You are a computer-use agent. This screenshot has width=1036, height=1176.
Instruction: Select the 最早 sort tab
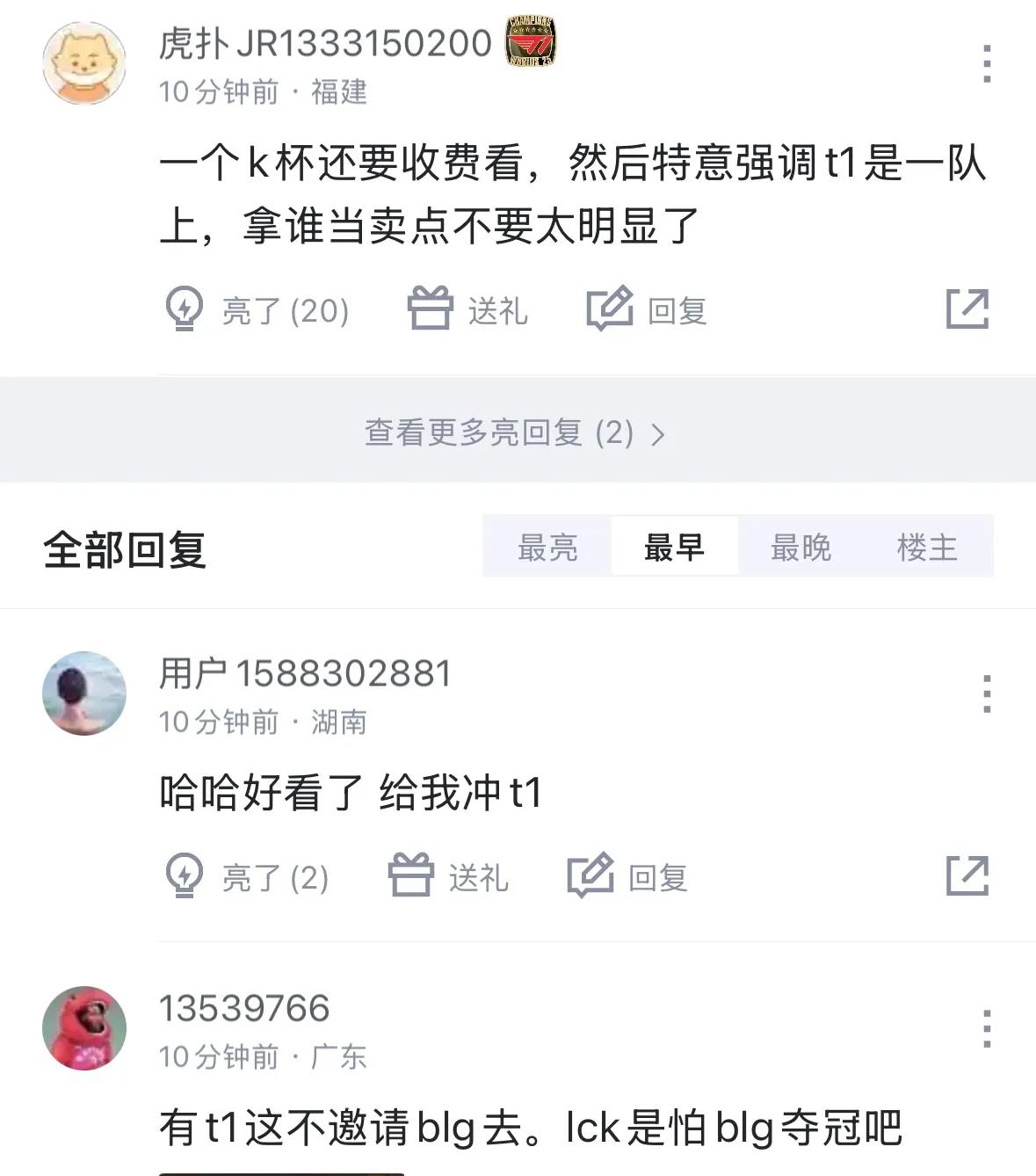(x=674, y=548)
